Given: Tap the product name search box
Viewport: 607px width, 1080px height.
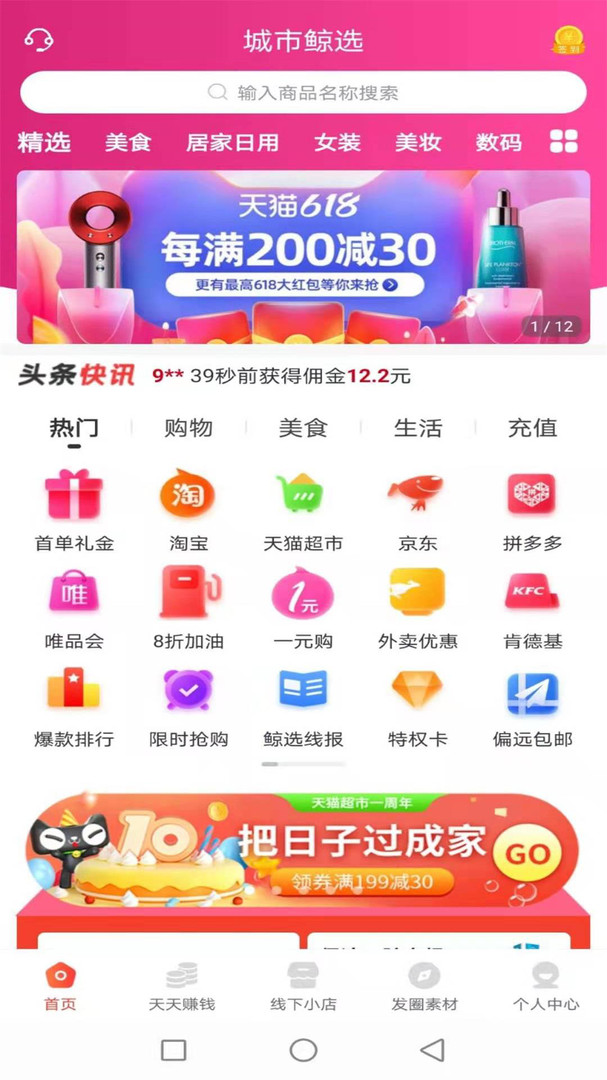Looking at the screenshot, I should pos(303,93).
